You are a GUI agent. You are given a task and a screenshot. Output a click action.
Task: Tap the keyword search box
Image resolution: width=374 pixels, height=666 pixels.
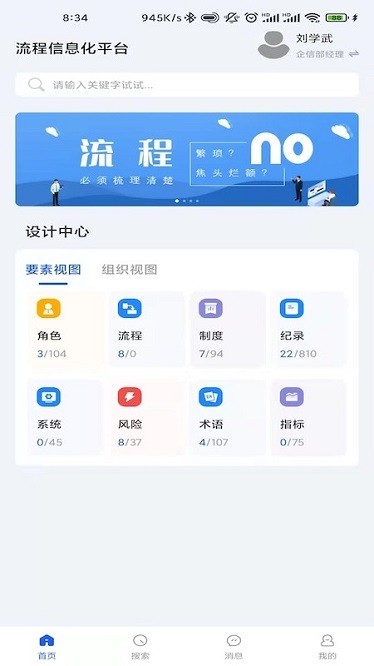tap(187, 85)
